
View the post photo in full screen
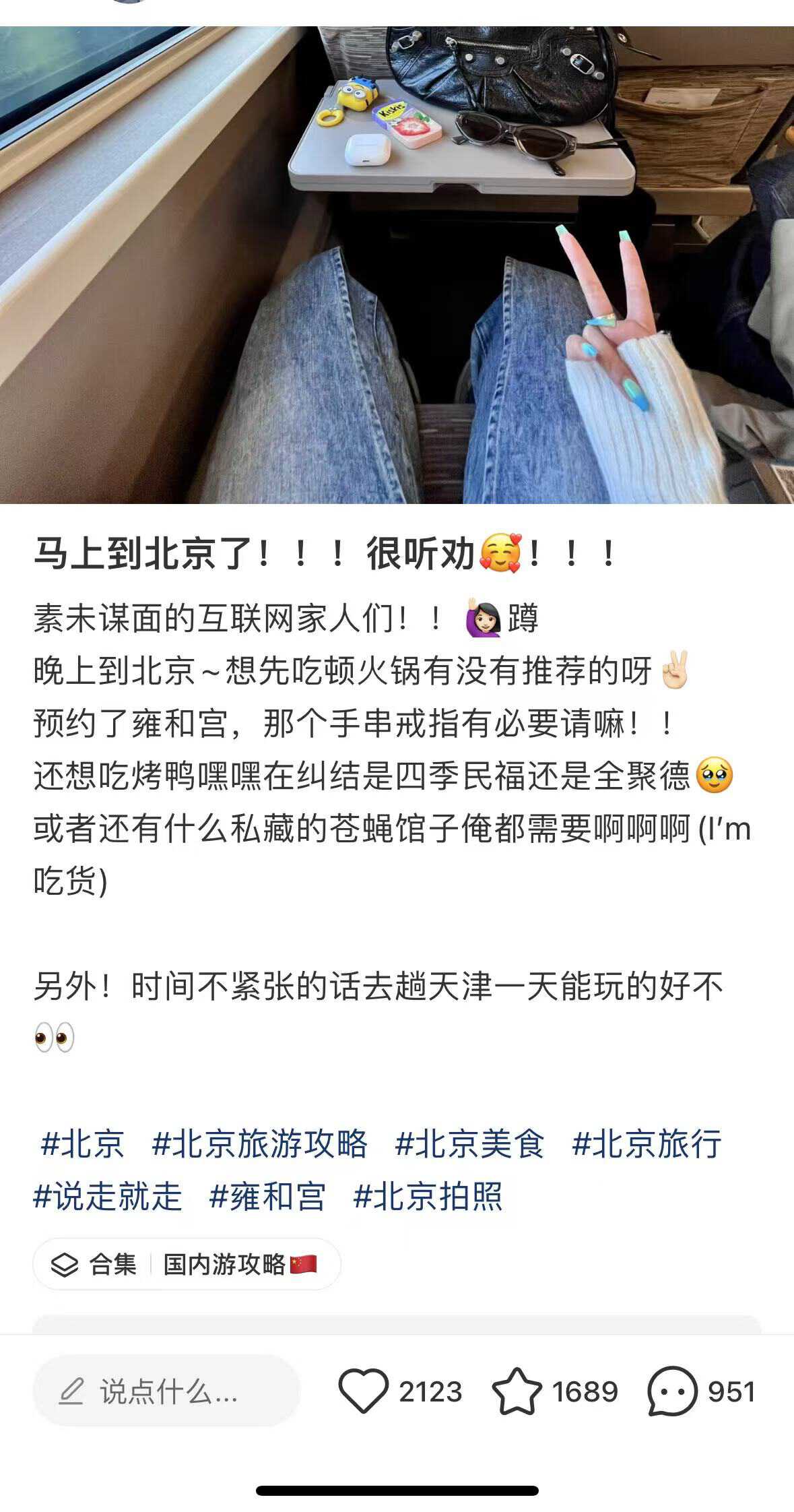tap(397, 264)
